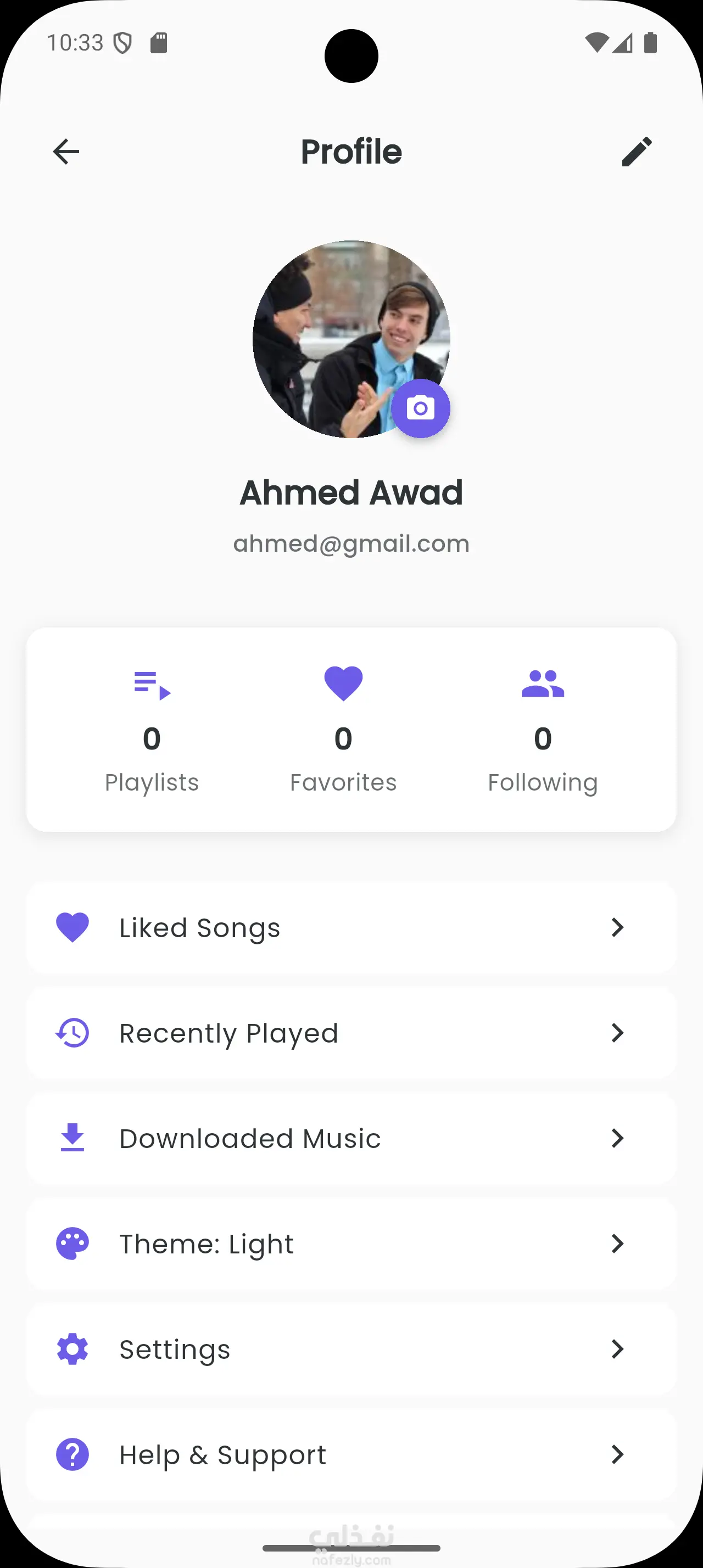Open Help & Support

click(x=351, y=1455)
